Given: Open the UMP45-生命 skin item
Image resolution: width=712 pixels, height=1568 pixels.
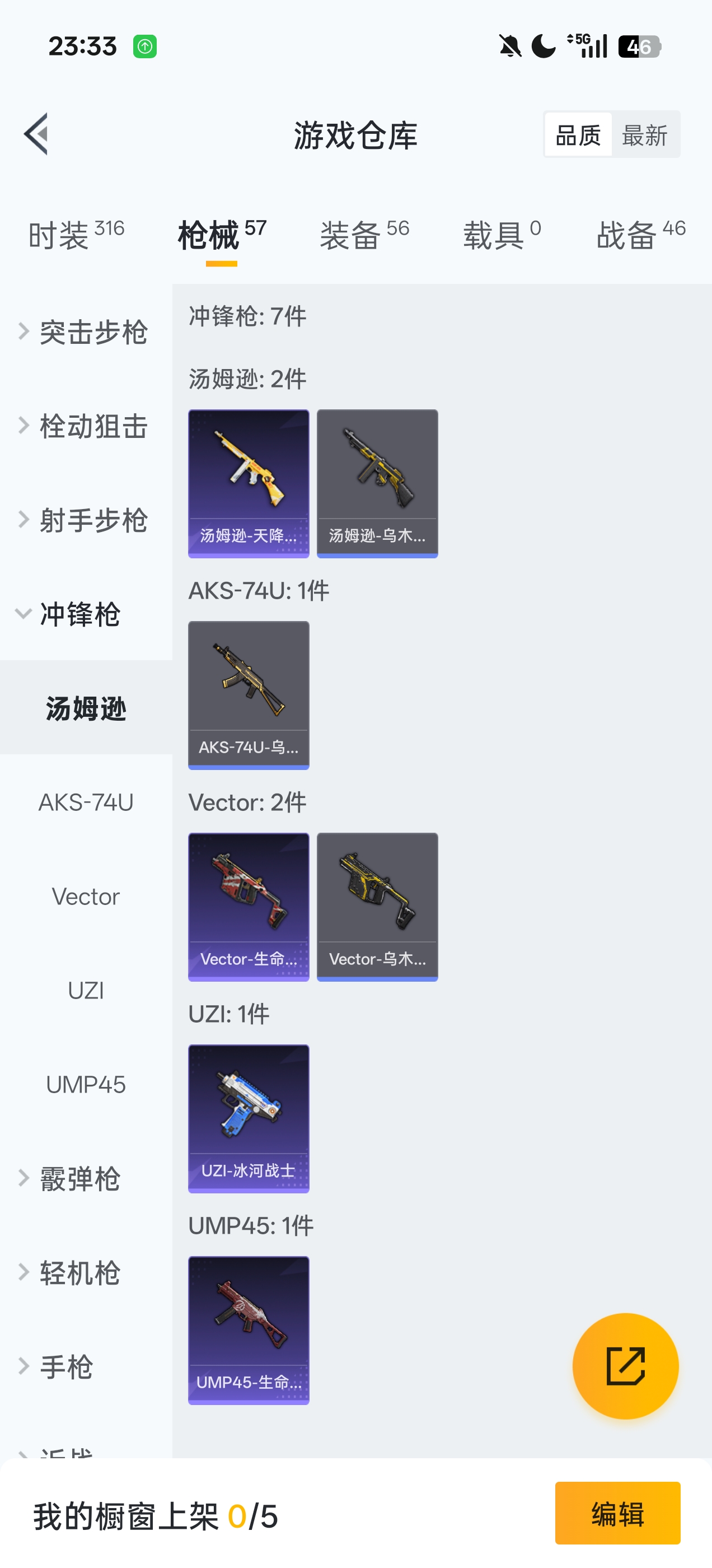Looking at the screenshot, I should [x=249, y=1331].
